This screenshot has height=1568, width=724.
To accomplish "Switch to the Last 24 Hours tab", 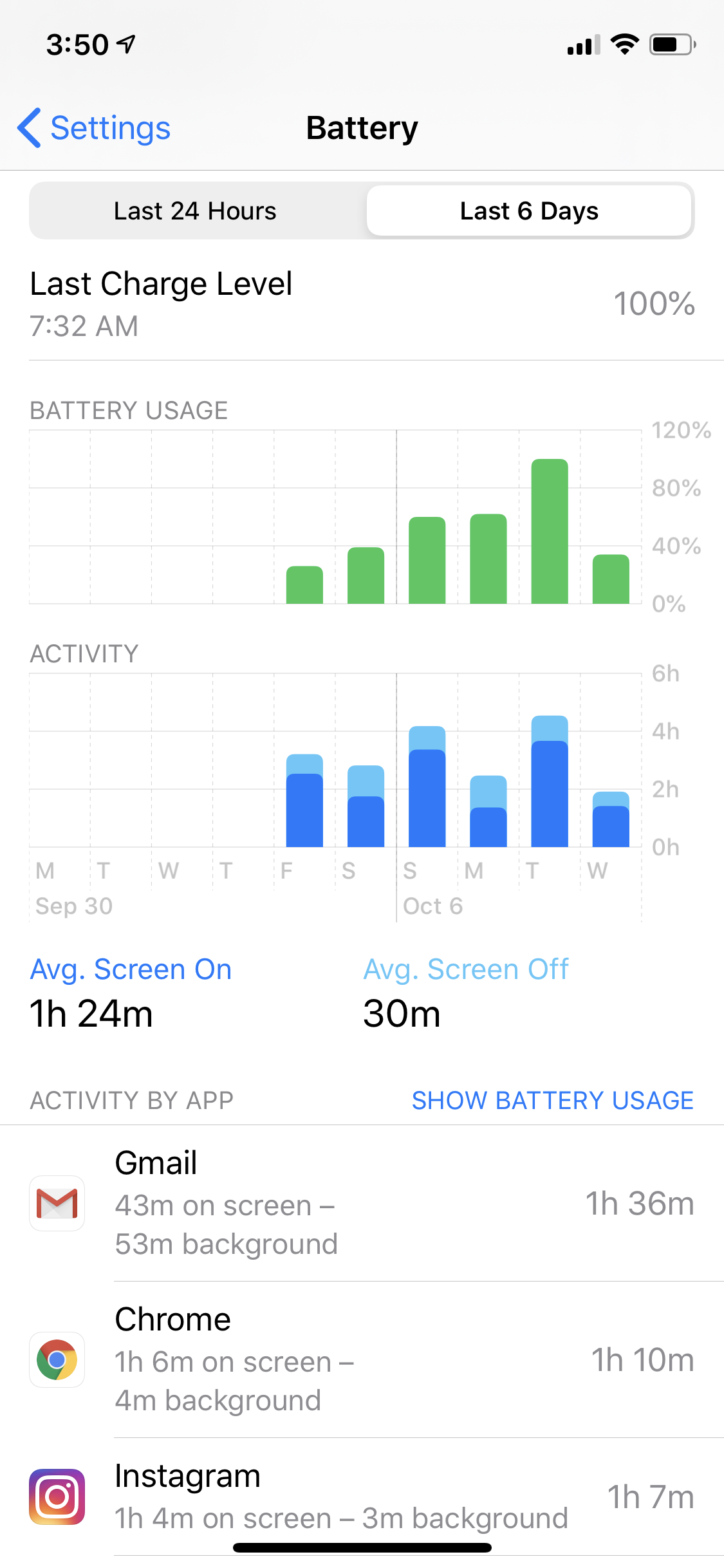I will (196, 211).
